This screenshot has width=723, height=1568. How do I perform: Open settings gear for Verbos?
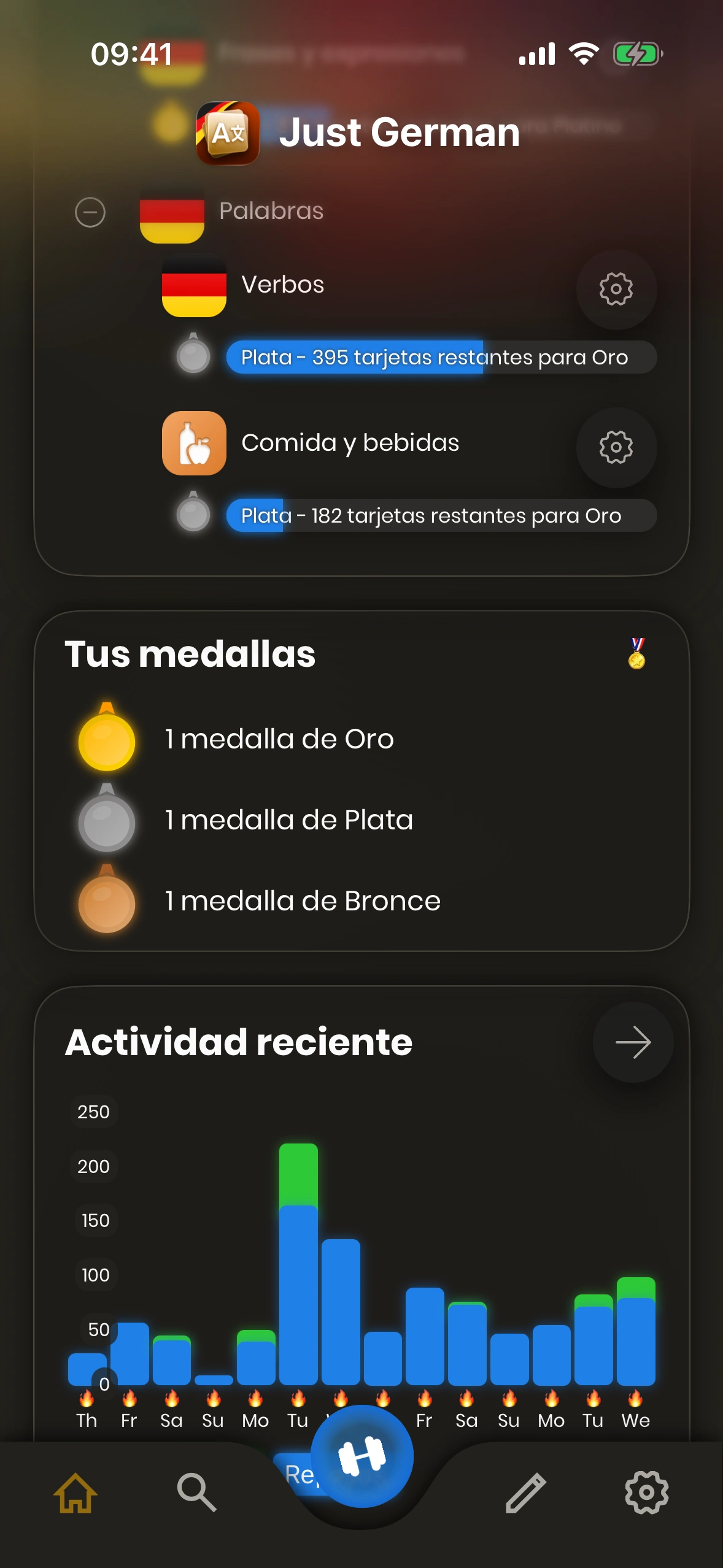tap(616, 289)
